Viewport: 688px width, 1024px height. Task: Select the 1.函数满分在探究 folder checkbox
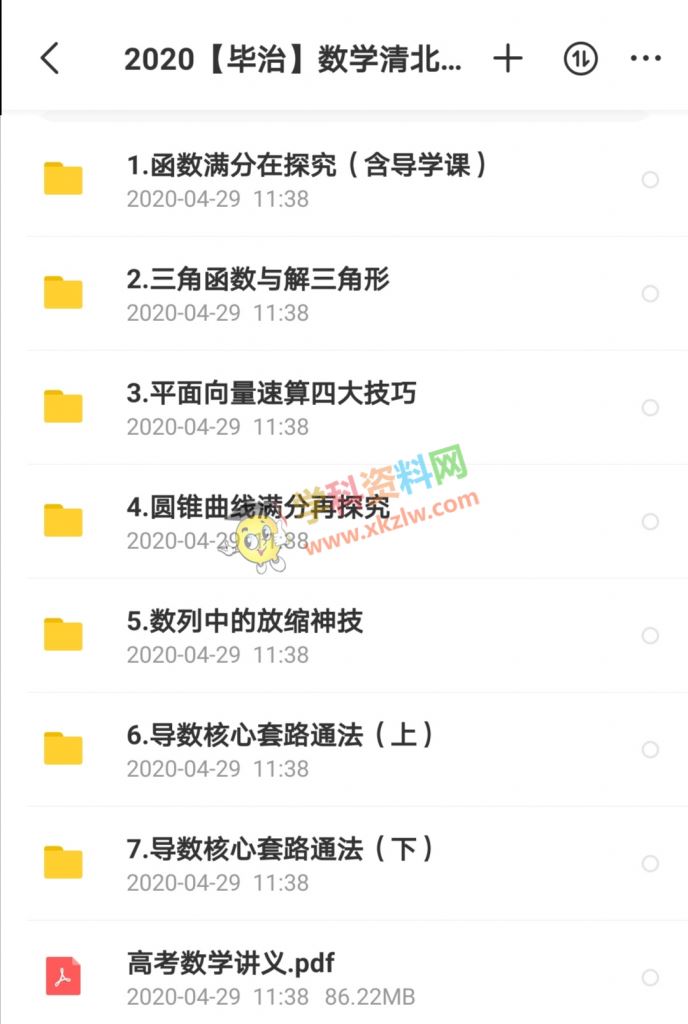click(650, 180)
